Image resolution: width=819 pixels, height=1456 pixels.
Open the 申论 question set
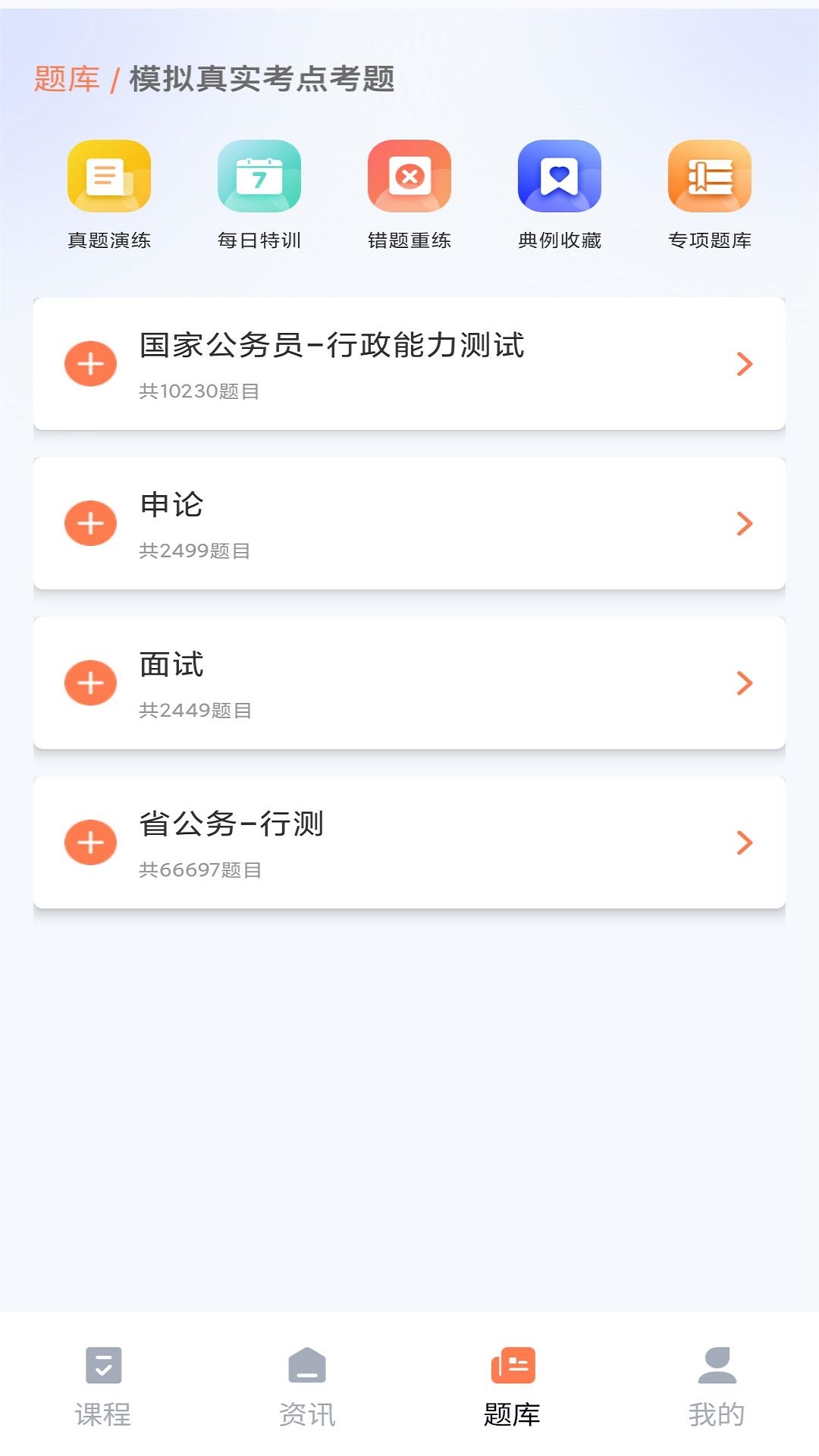pos(409,523)
